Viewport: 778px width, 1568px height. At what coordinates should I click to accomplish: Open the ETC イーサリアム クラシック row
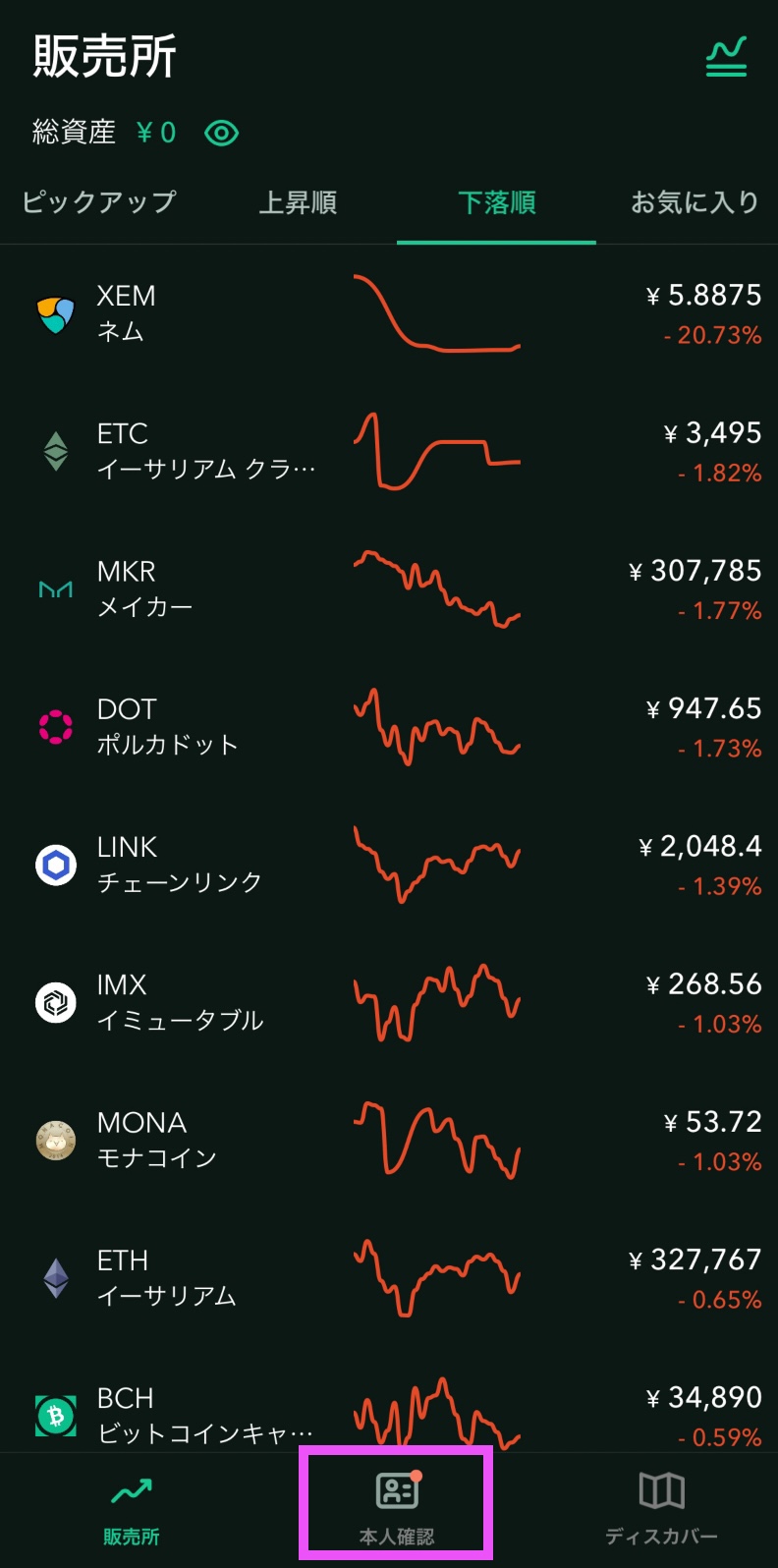pos(389,452)
